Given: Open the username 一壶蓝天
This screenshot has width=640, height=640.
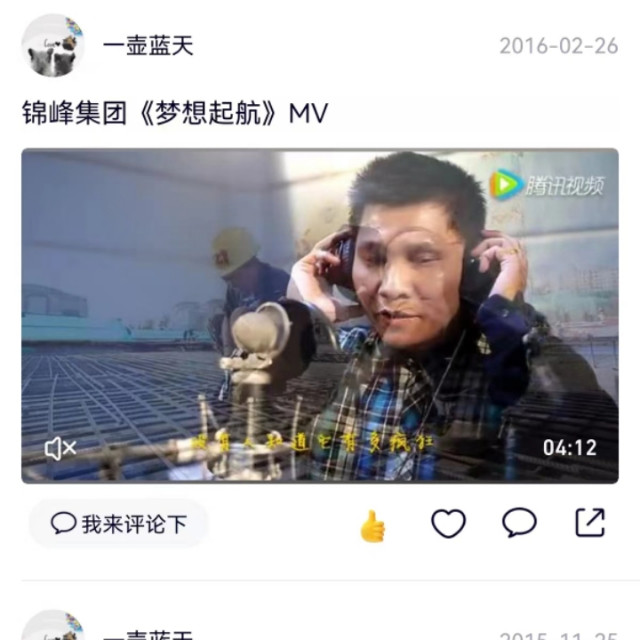Looking at the screenshot, I should [x=148, y=45].
